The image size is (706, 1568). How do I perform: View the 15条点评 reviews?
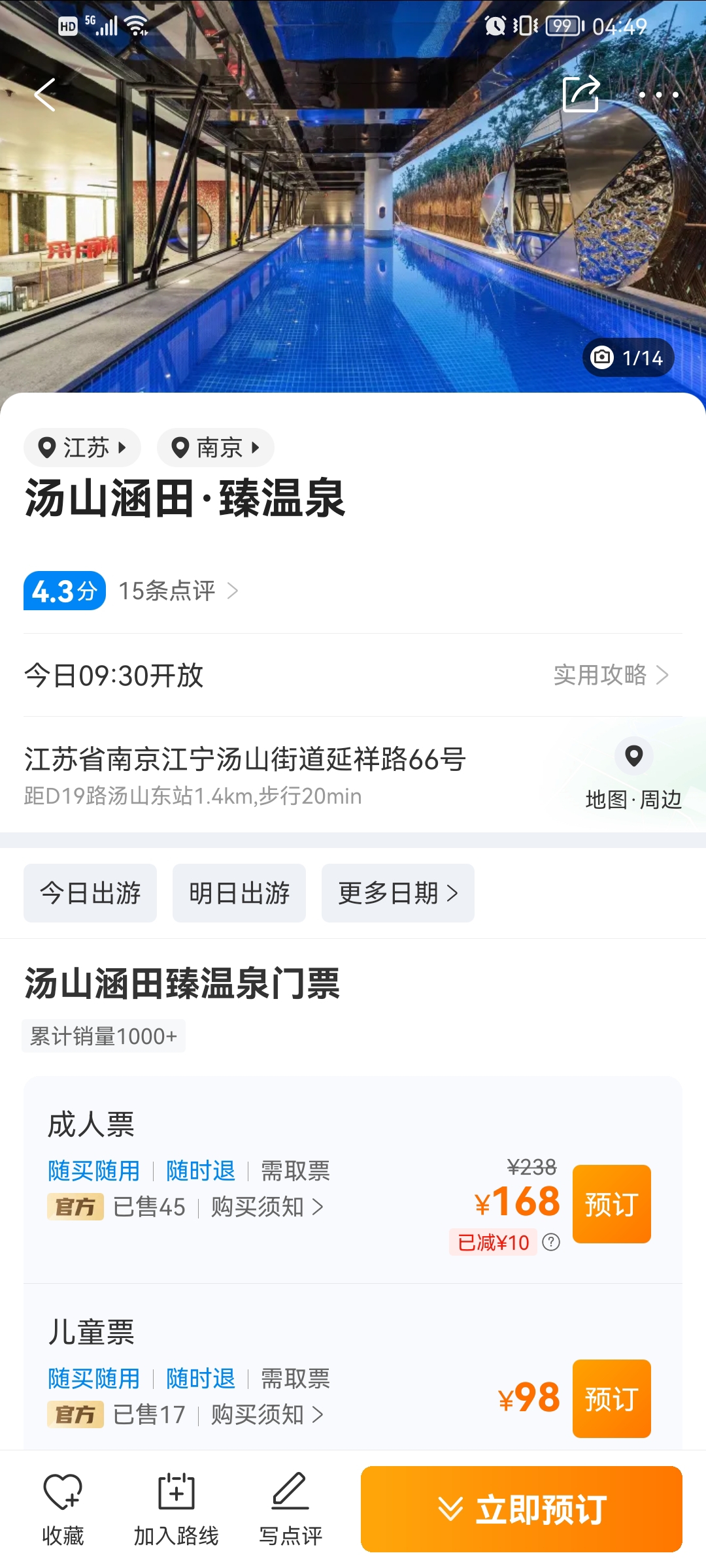[178, 591]
